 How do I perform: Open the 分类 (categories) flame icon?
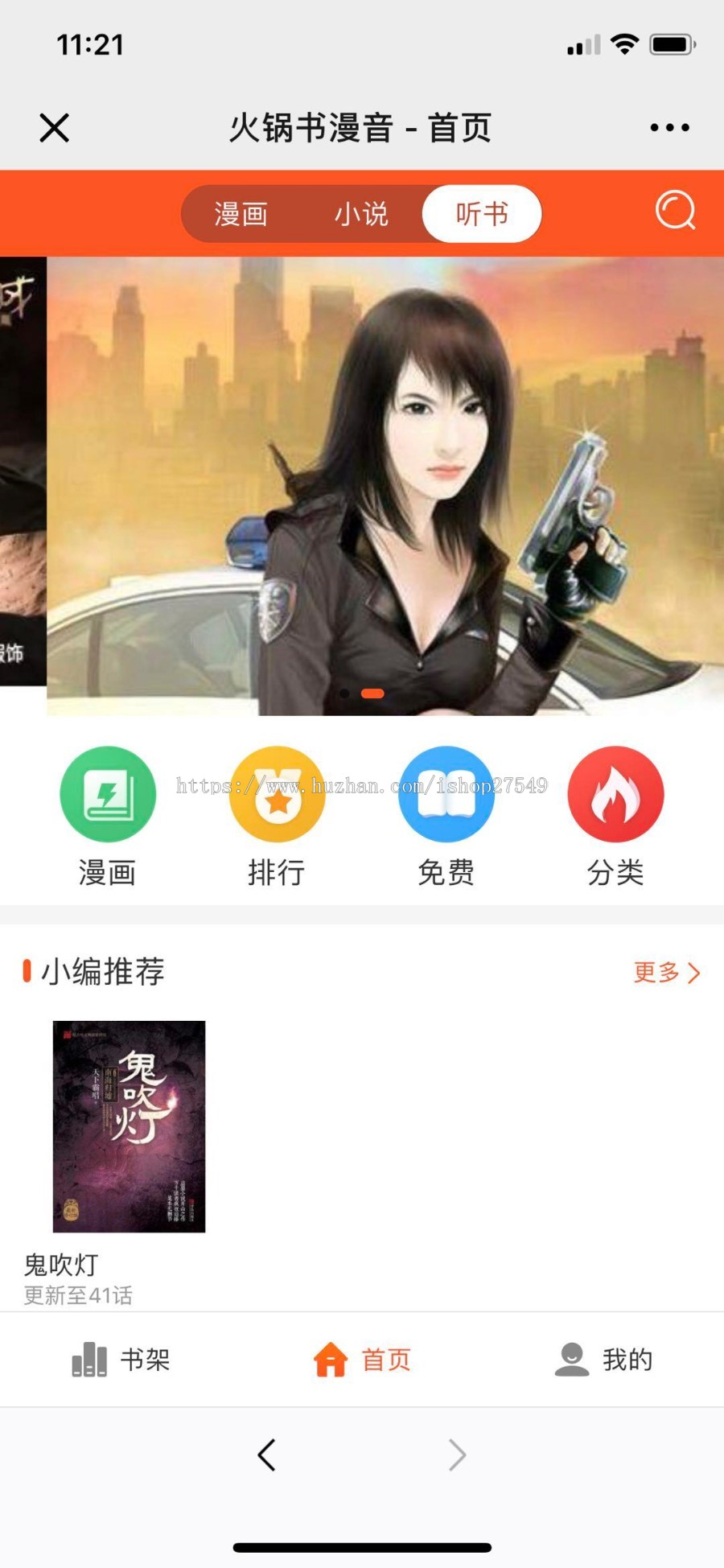click(x=615, y=794)
